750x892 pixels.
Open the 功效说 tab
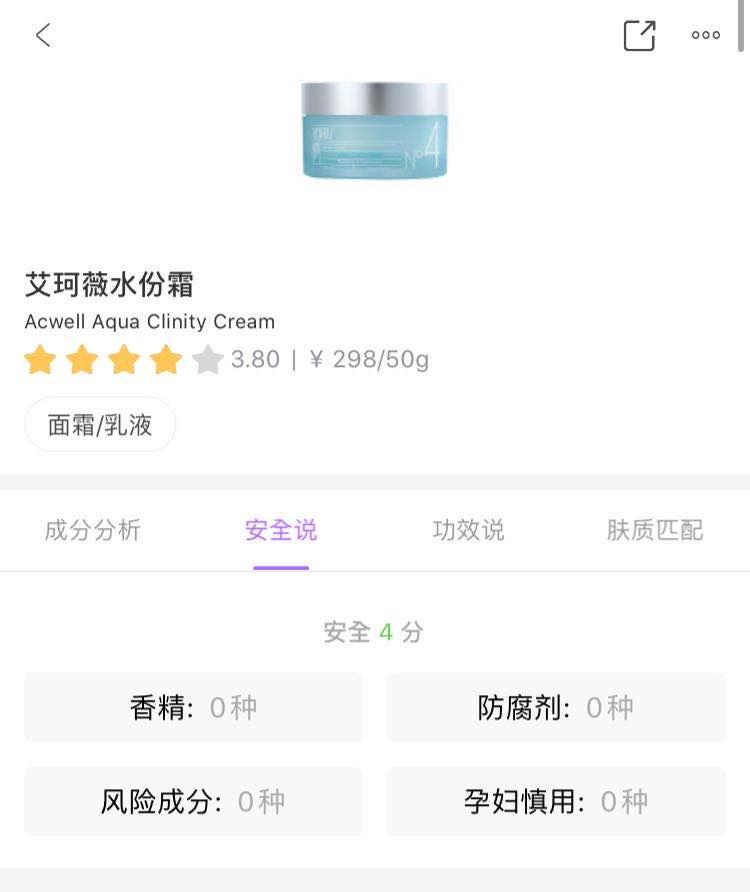click(x=466, y=531)
